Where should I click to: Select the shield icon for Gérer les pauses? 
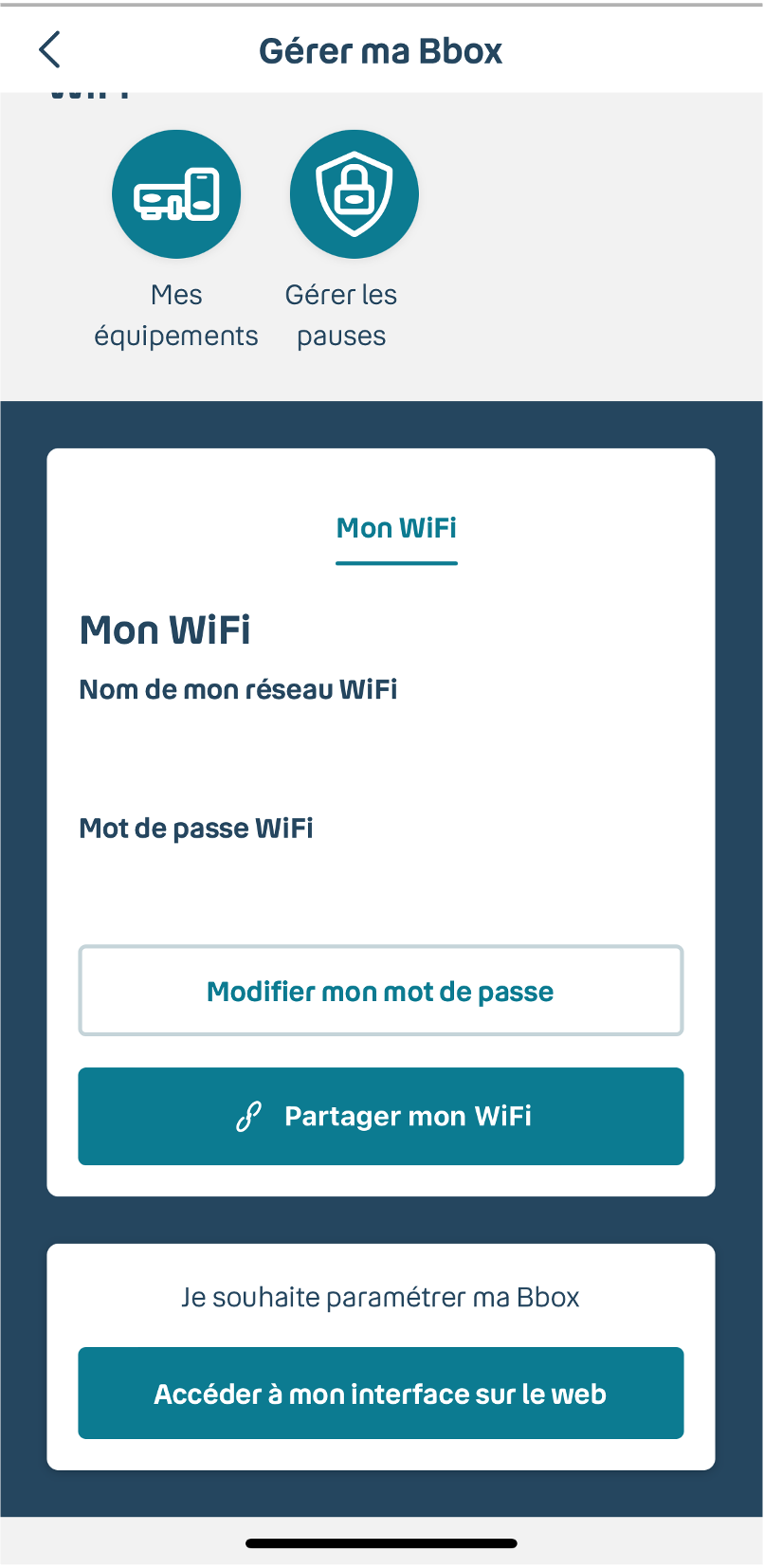click(354, 193)
